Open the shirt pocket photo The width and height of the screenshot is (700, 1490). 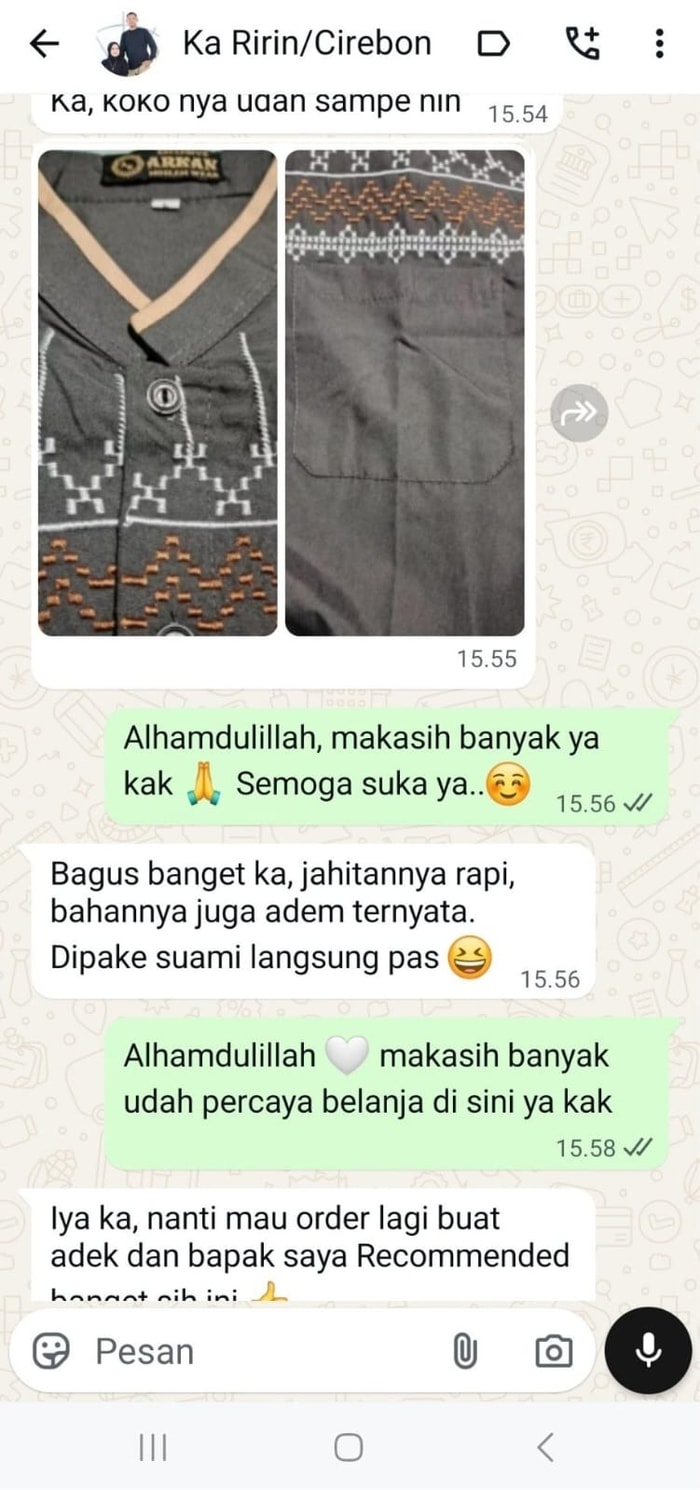point(405,392)
